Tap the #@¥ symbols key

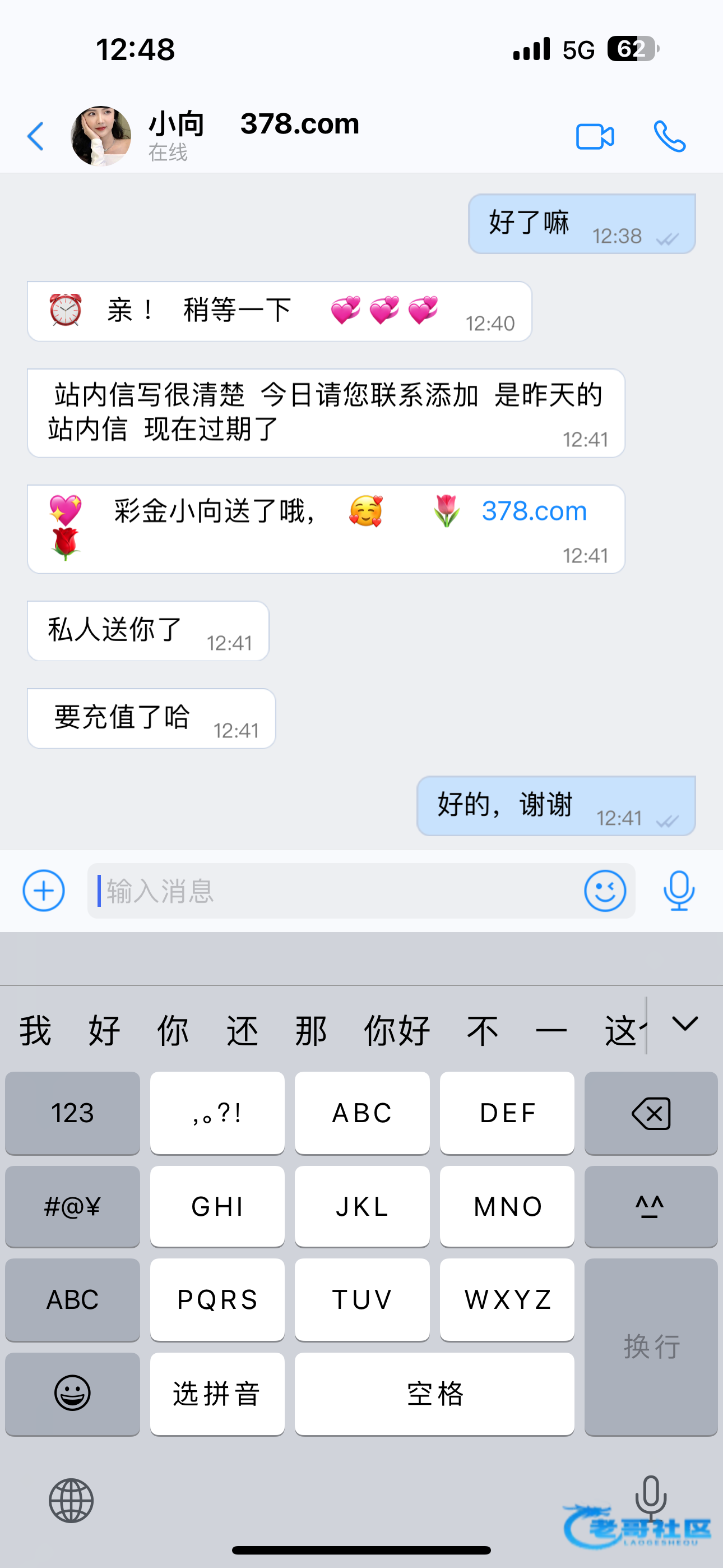pos(72,1206)
